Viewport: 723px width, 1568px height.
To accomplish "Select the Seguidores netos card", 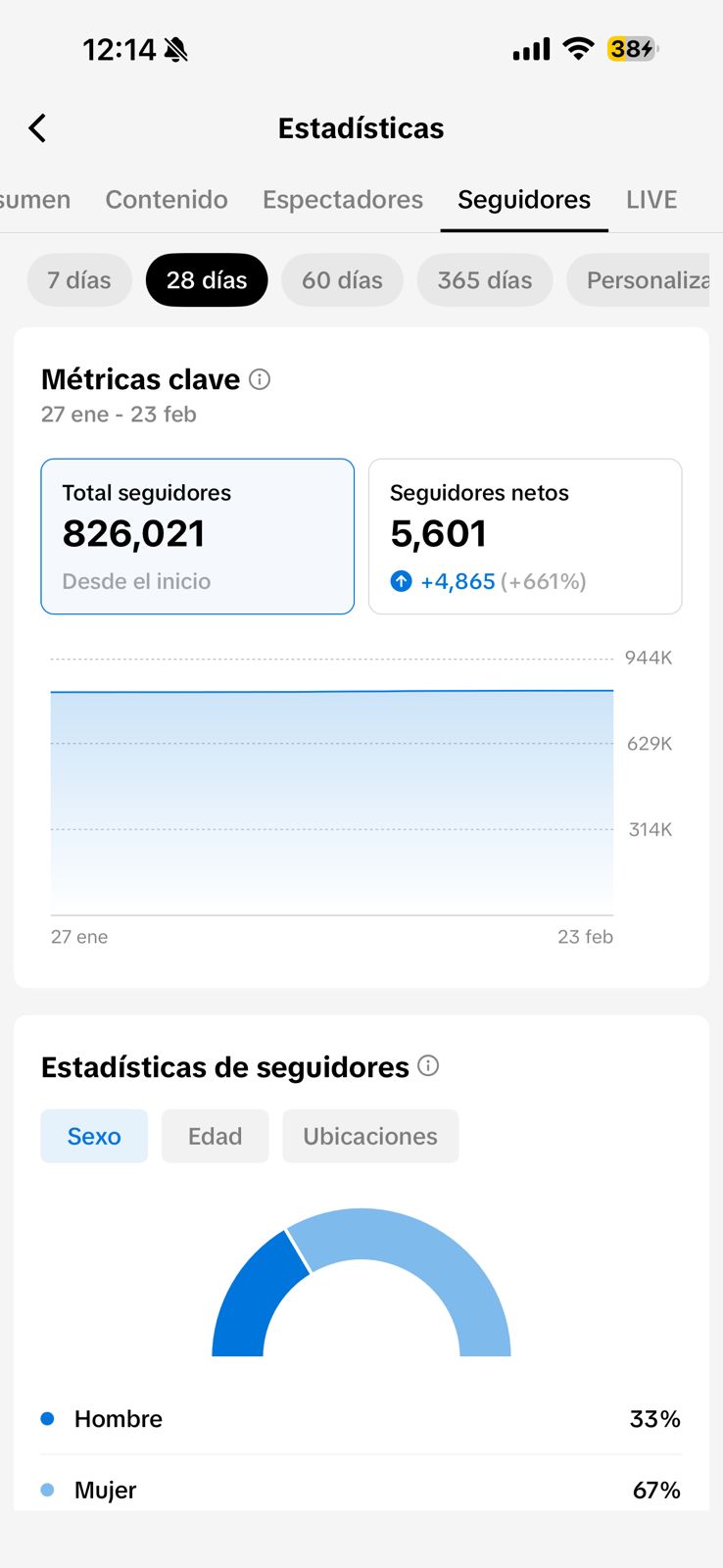I will (525, 536).
